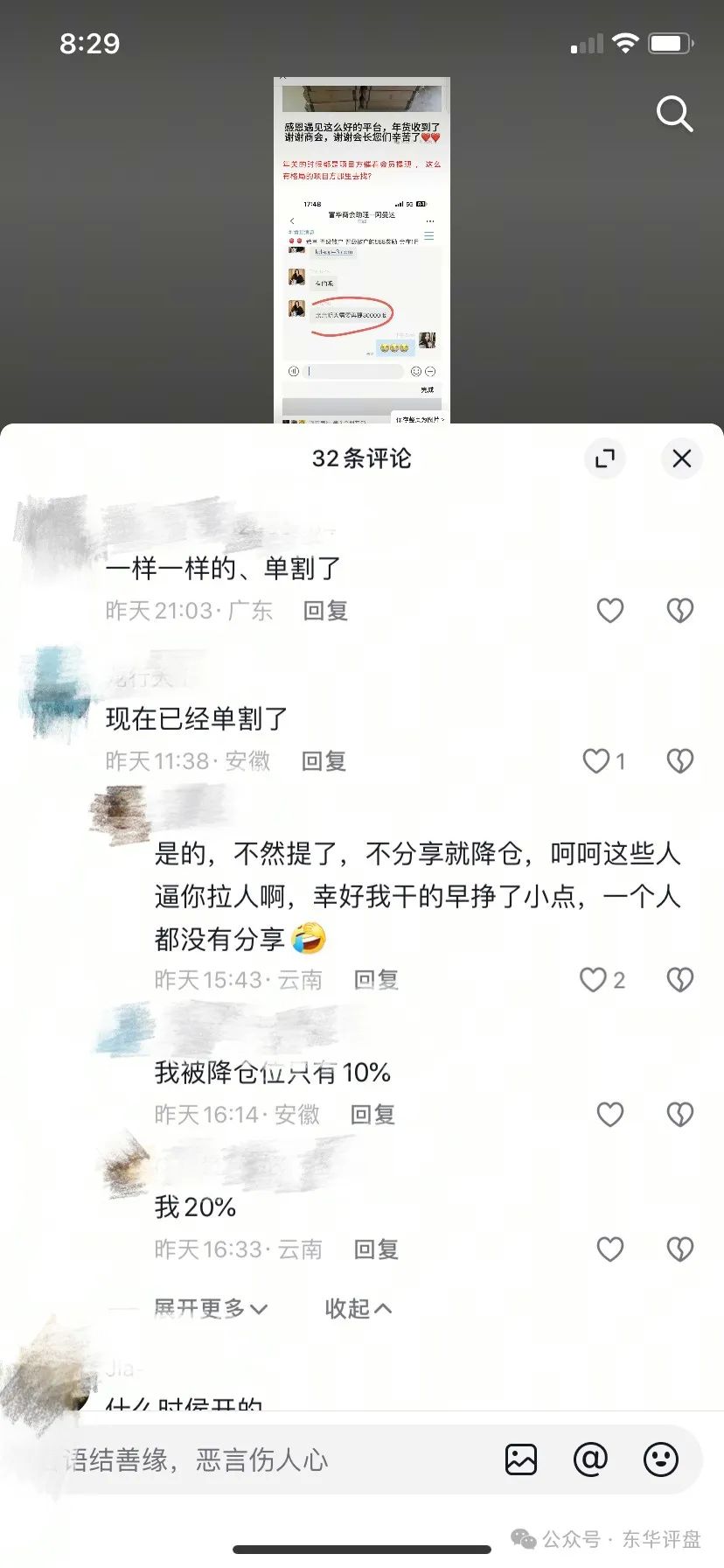Expand more replies with 展开更多
724x1568 pixels.
pos(210,1308)
